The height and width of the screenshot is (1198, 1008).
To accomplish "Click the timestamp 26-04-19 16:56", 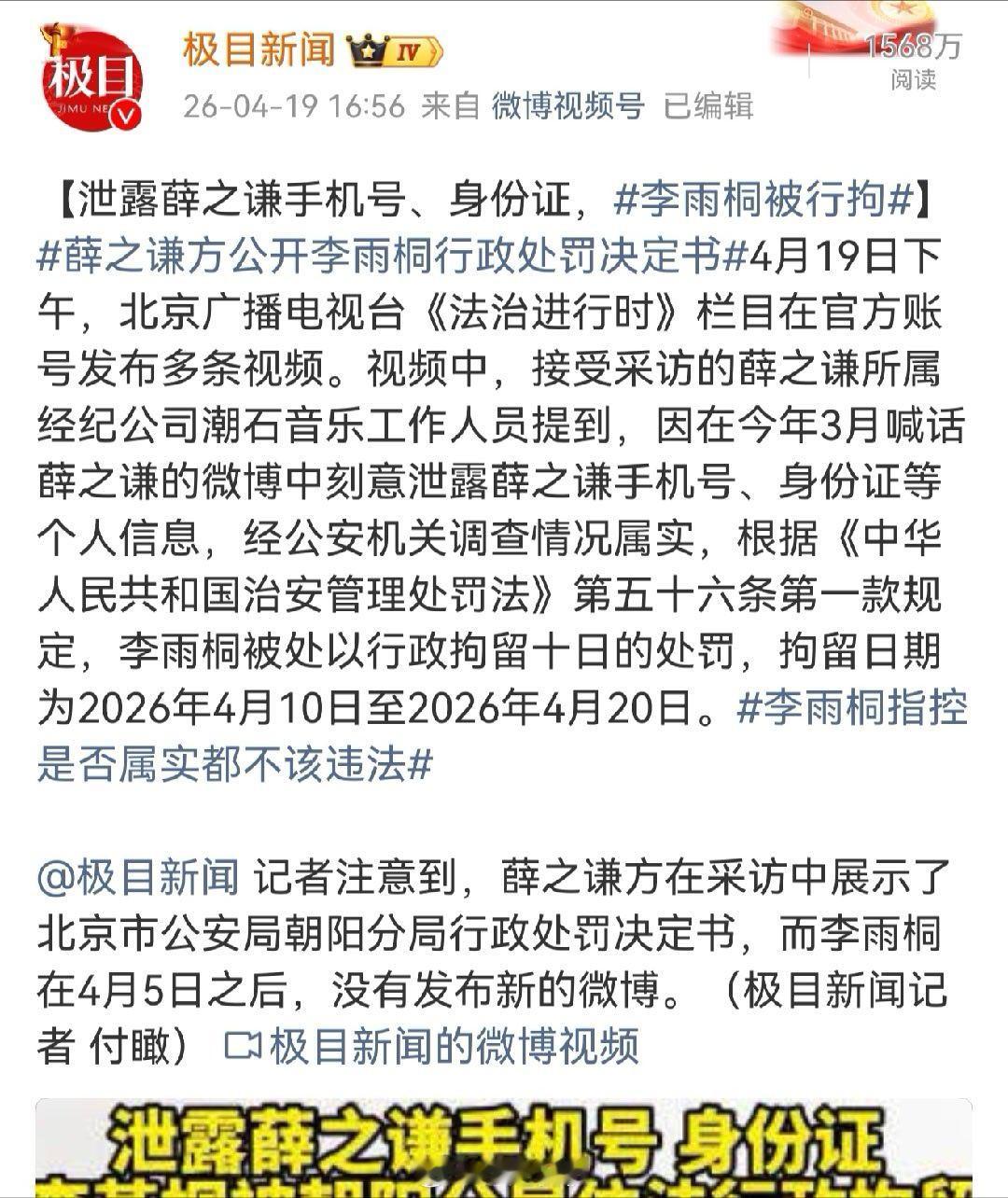I will click(294, 105).
